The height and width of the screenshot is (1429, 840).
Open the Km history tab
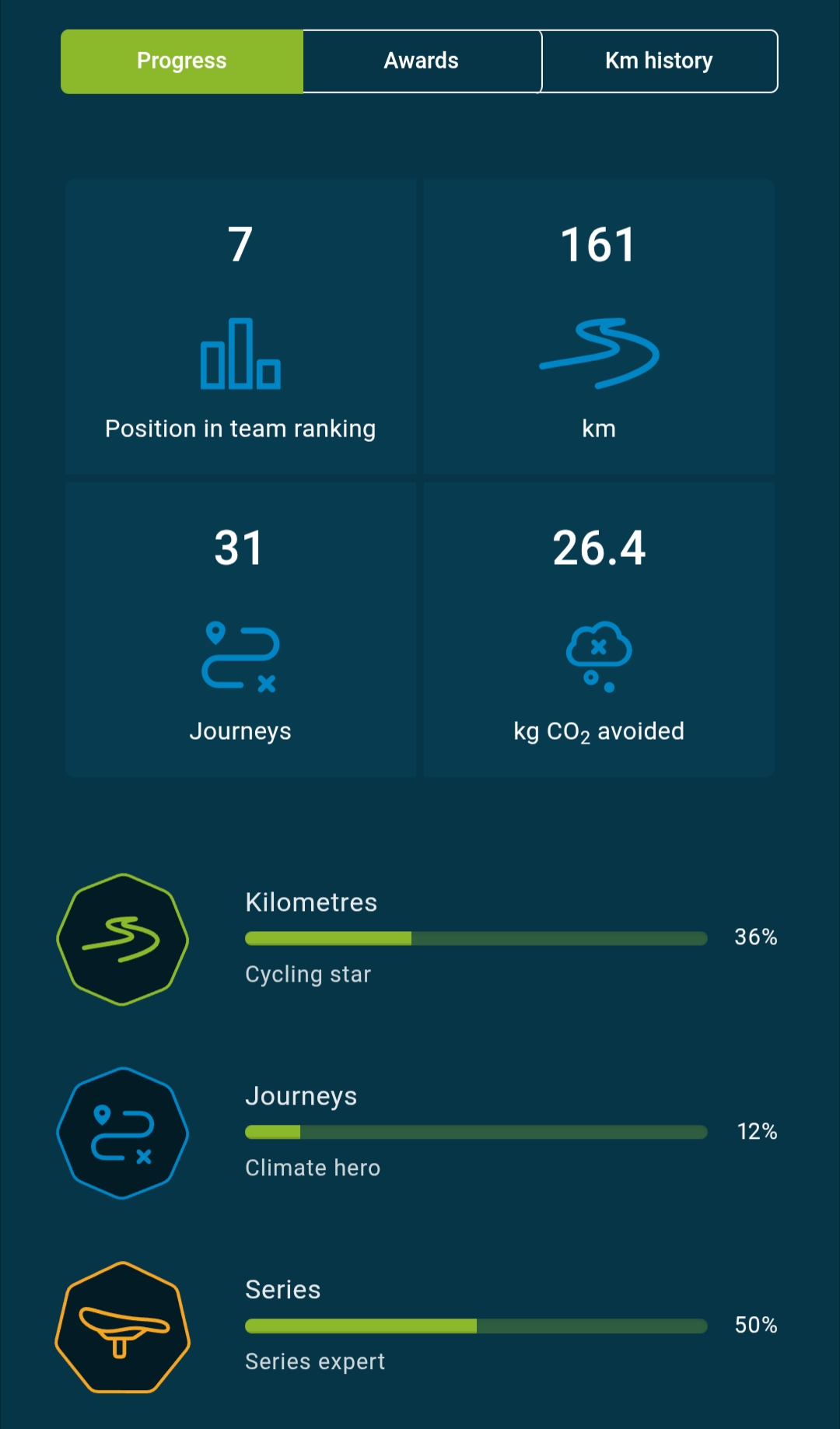659,61
